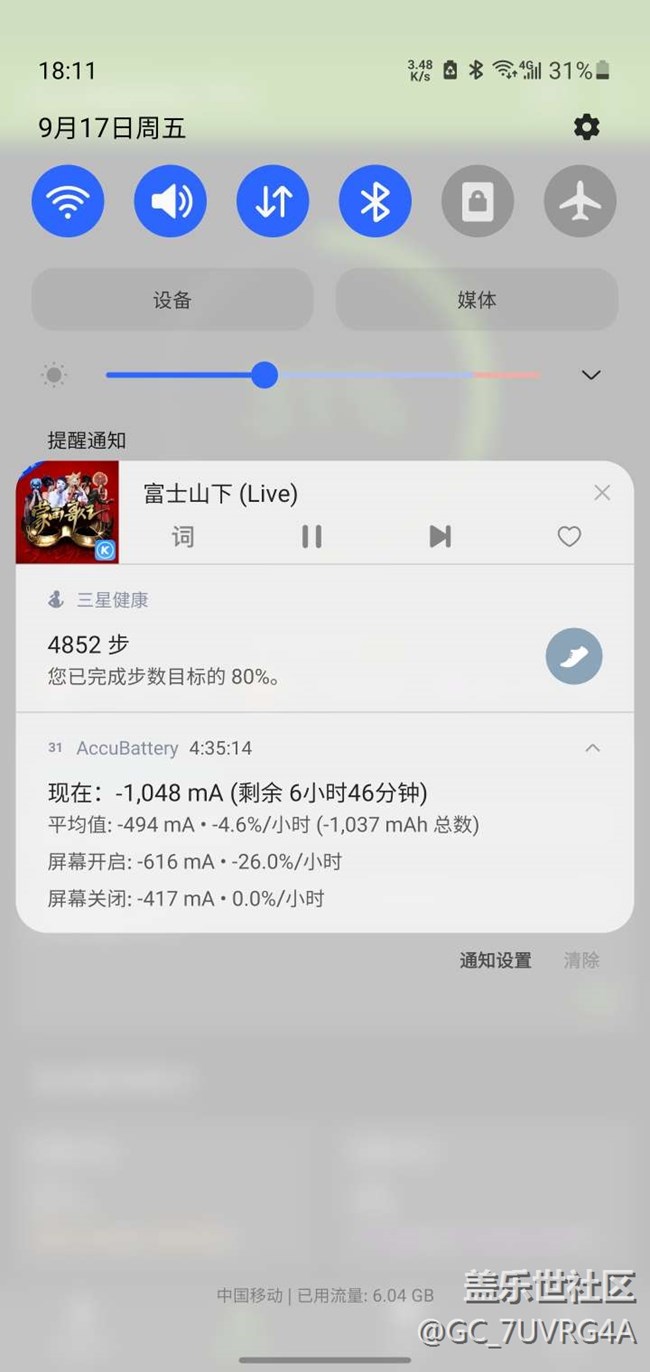Show lyrics with the 词 button
Image resolution: width=650 pixels, height=1372 pixels.
click(182, 537)
